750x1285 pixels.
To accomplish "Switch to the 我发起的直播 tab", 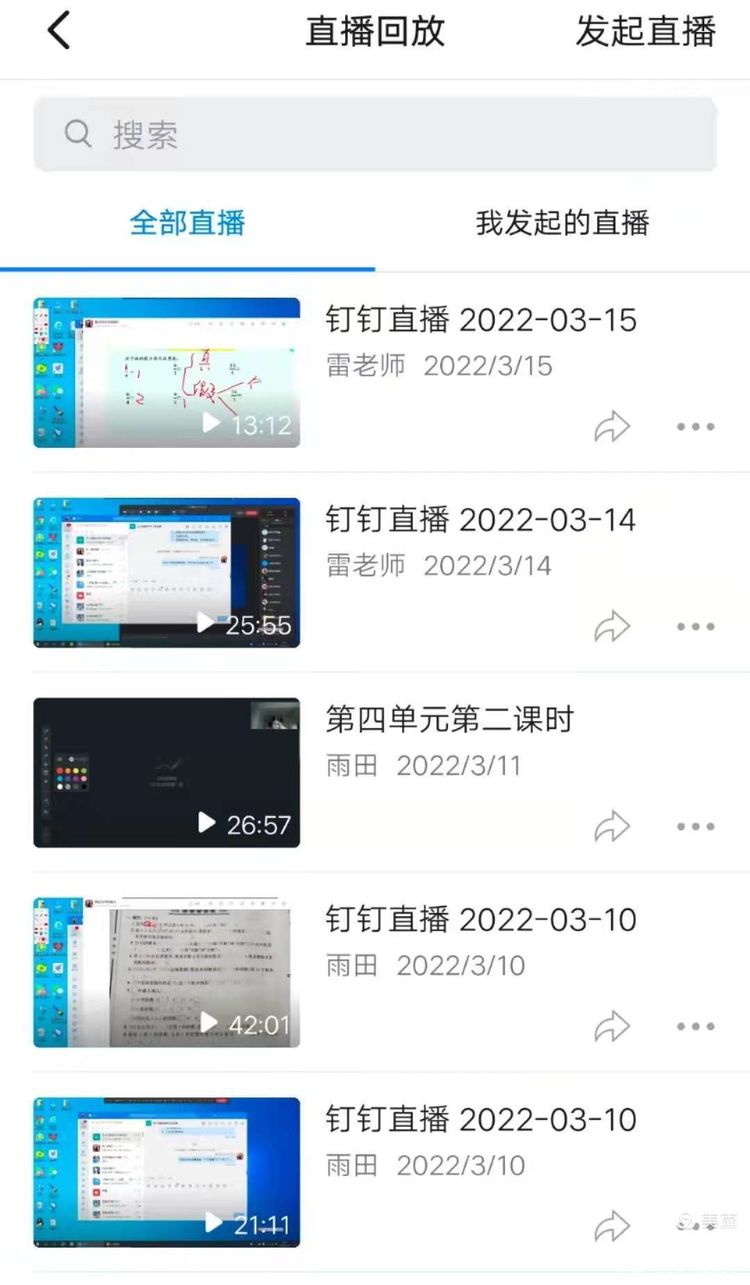I will [x=562, y=222].
